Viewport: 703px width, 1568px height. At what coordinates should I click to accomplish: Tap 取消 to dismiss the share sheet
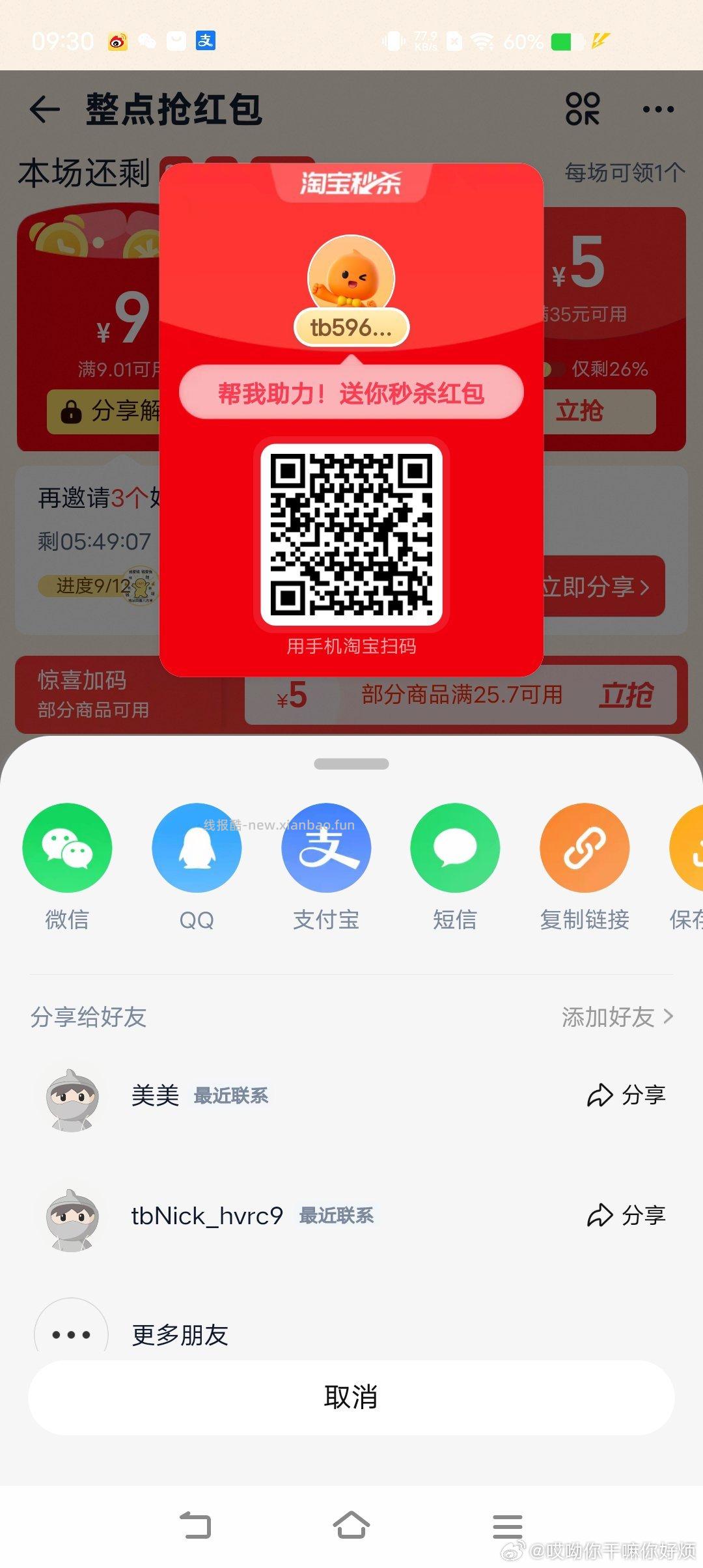pos(351,1396)
